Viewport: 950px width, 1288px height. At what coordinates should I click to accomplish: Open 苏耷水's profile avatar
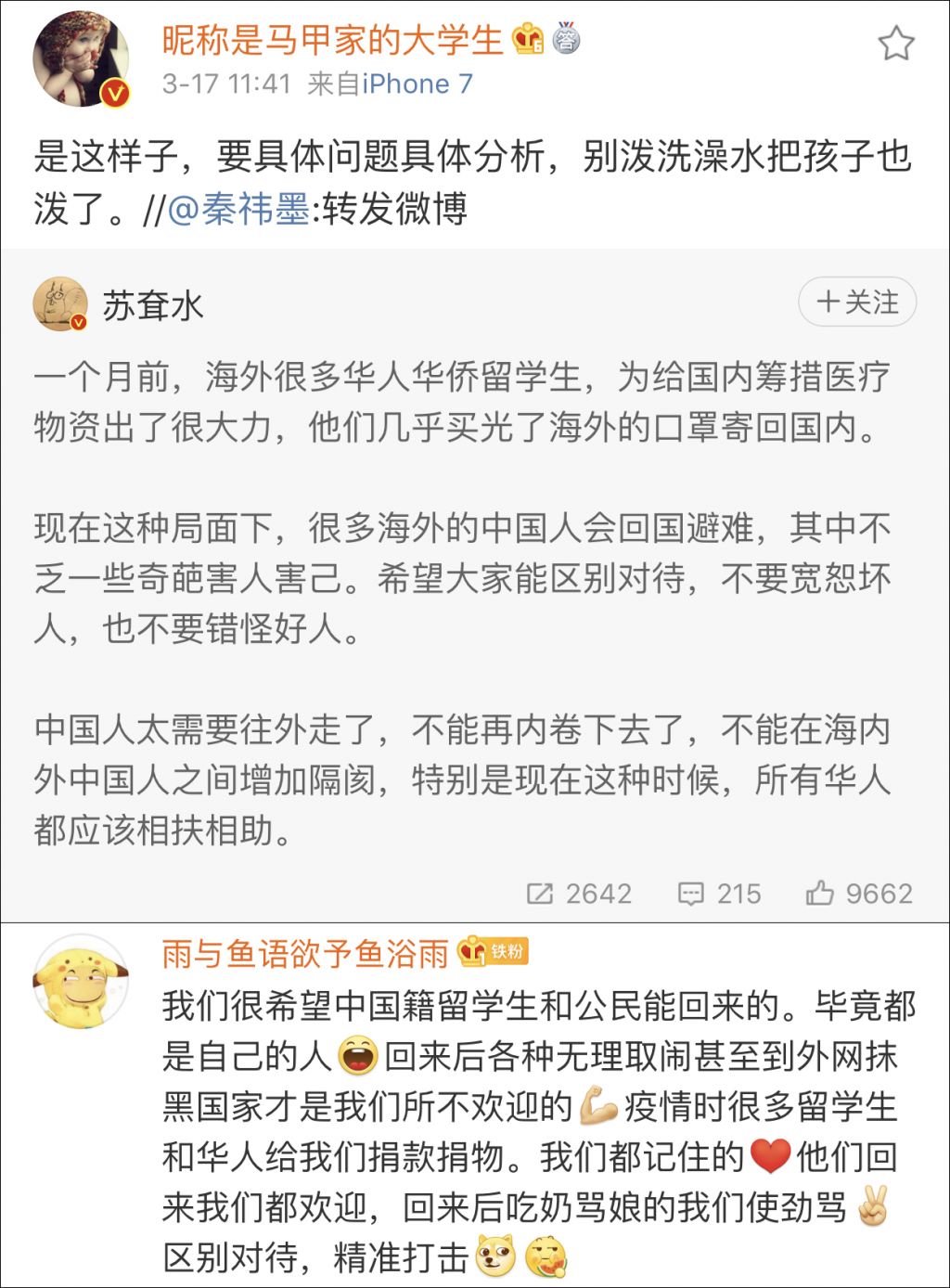60,303
